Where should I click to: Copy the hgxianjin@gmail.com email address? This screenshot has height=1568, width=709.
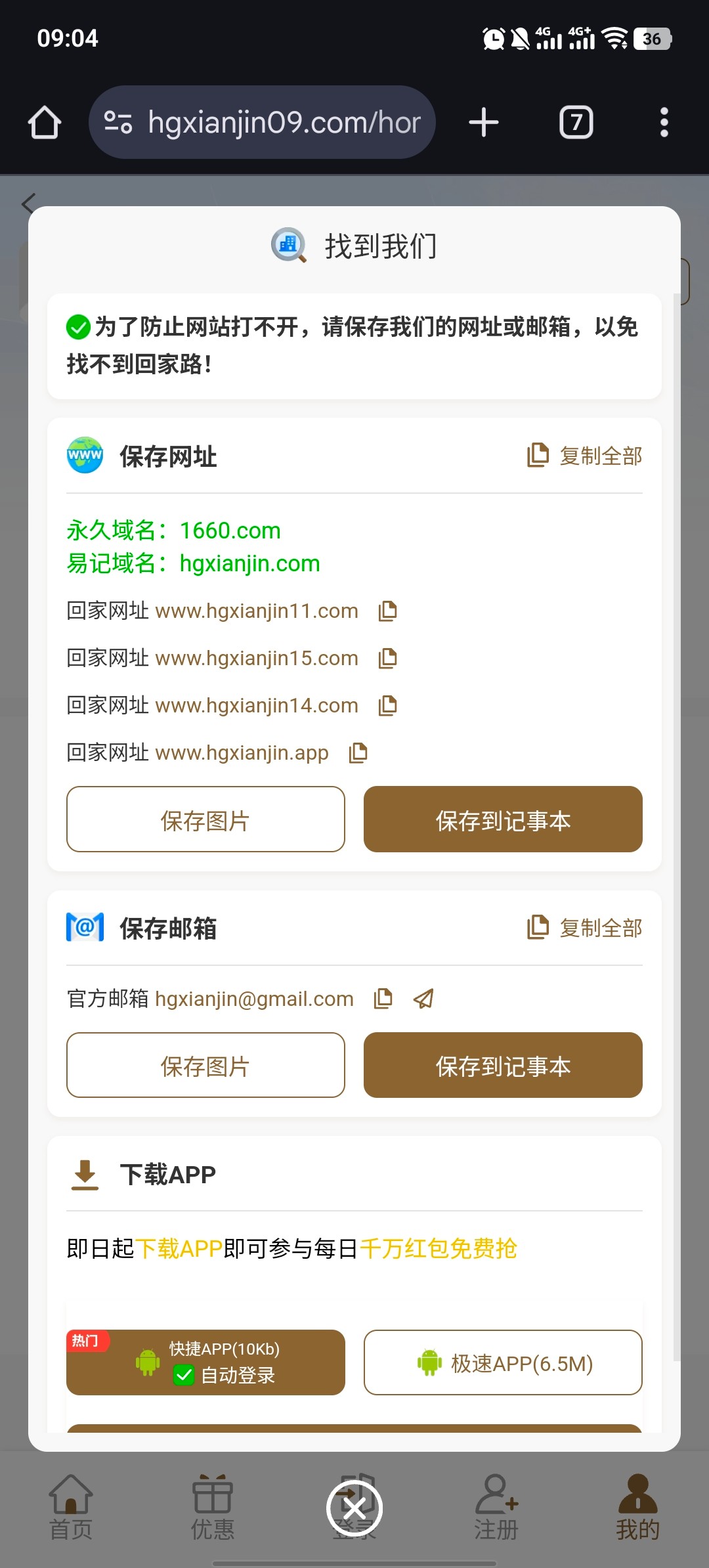383,999
